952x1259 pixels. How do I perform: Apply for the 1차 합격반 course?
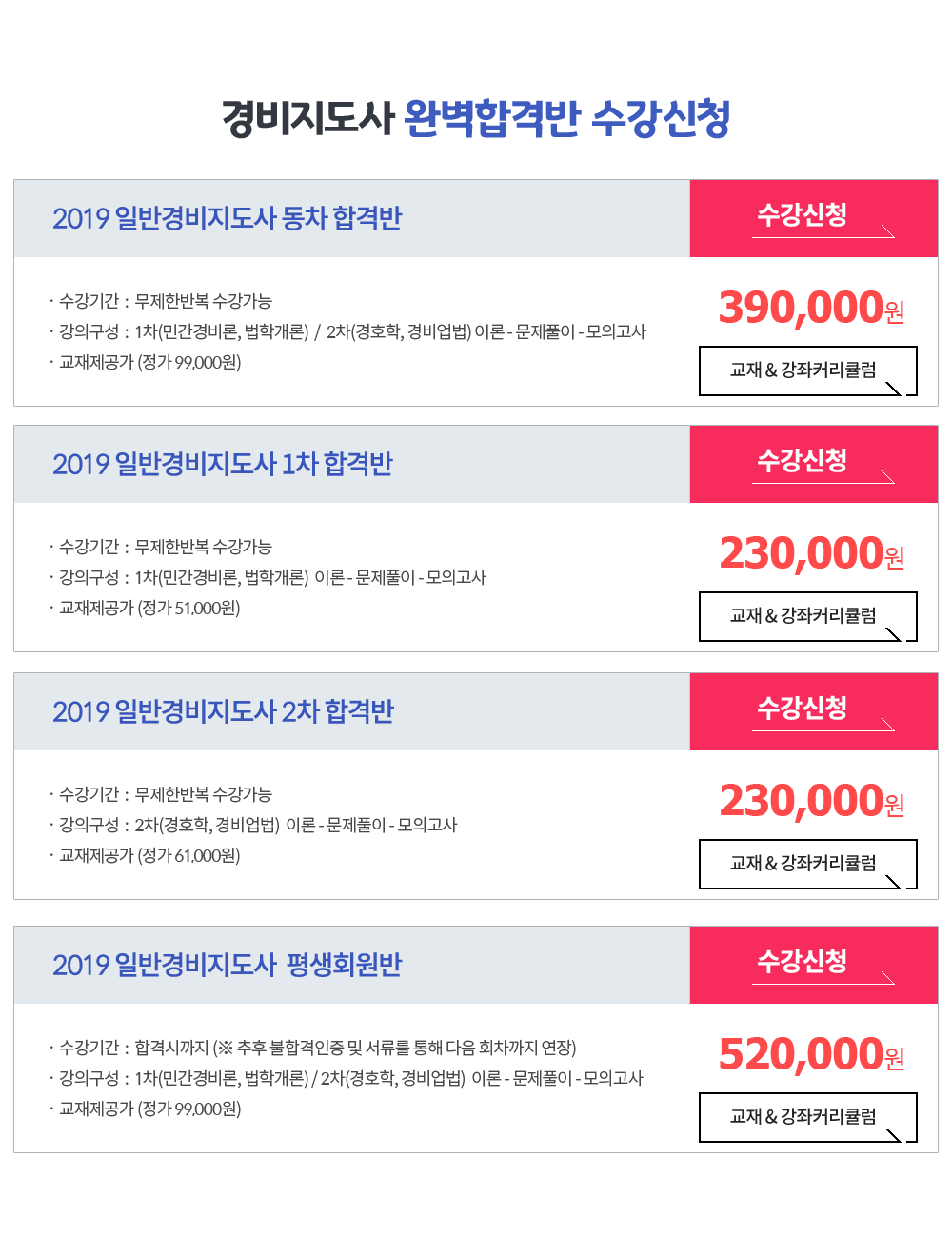coord(814,464)
